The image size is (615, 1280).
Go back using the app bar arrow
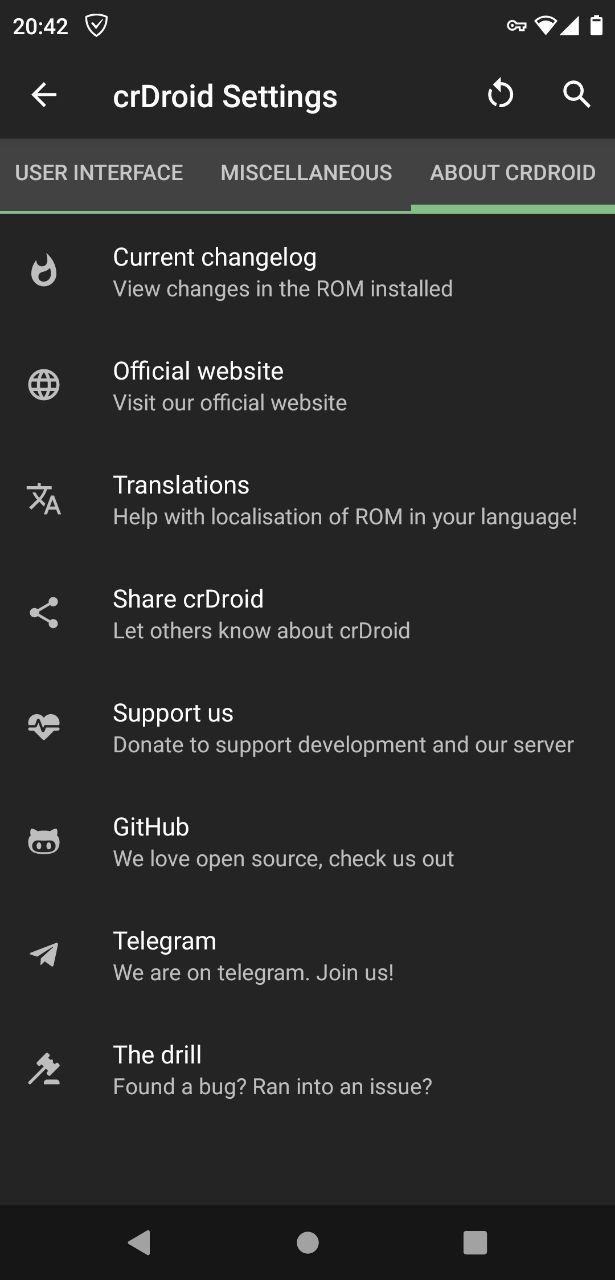coord(44,95)
